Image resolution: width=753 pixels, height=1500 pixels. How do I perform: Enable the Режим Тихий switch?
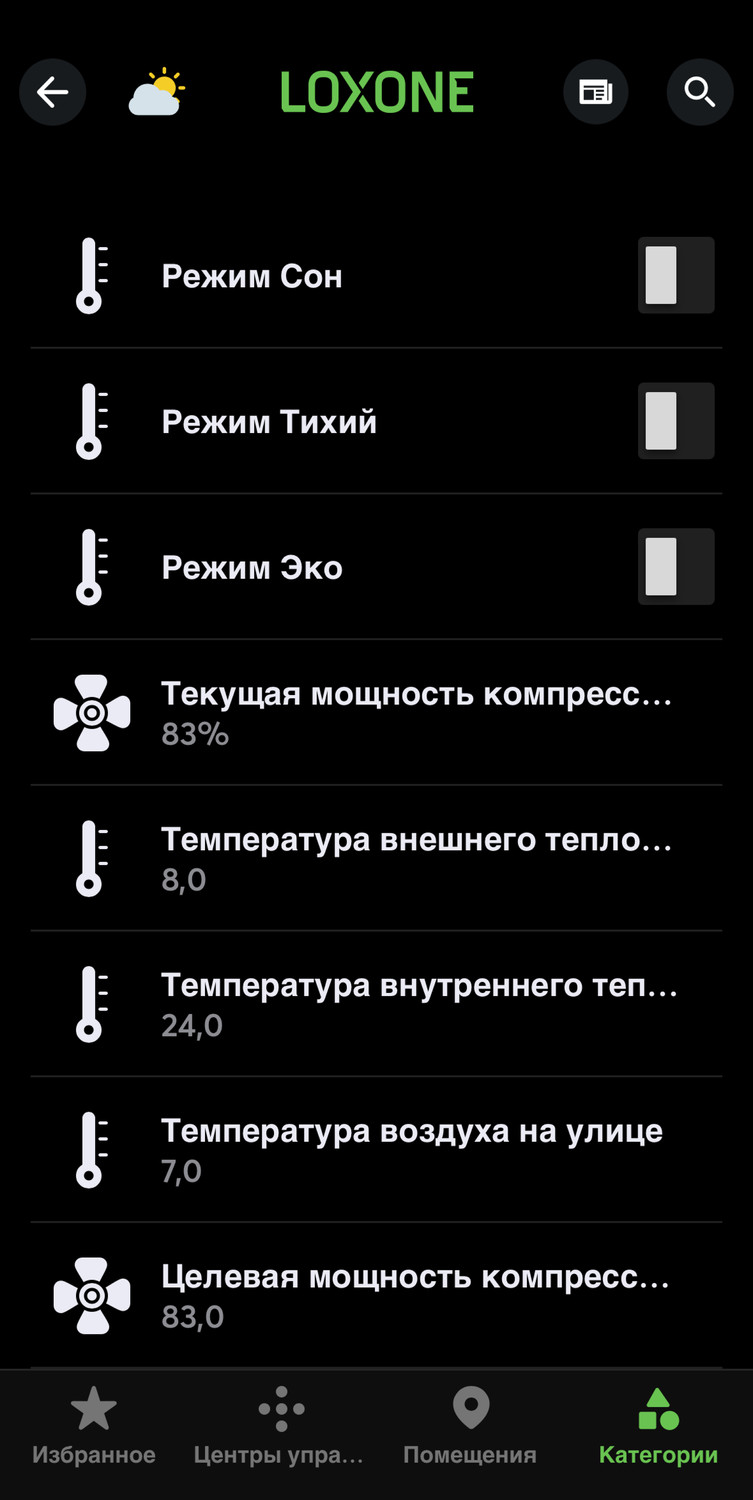click(675, 421)
